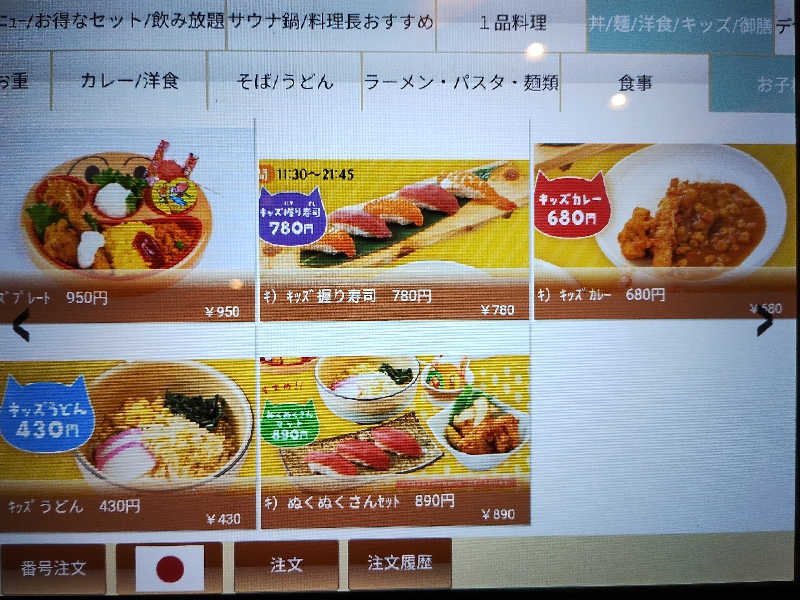Switch to the そば/うどん subcategory
Viewport: 800px width, 600px height.
[x=285, y=81]
